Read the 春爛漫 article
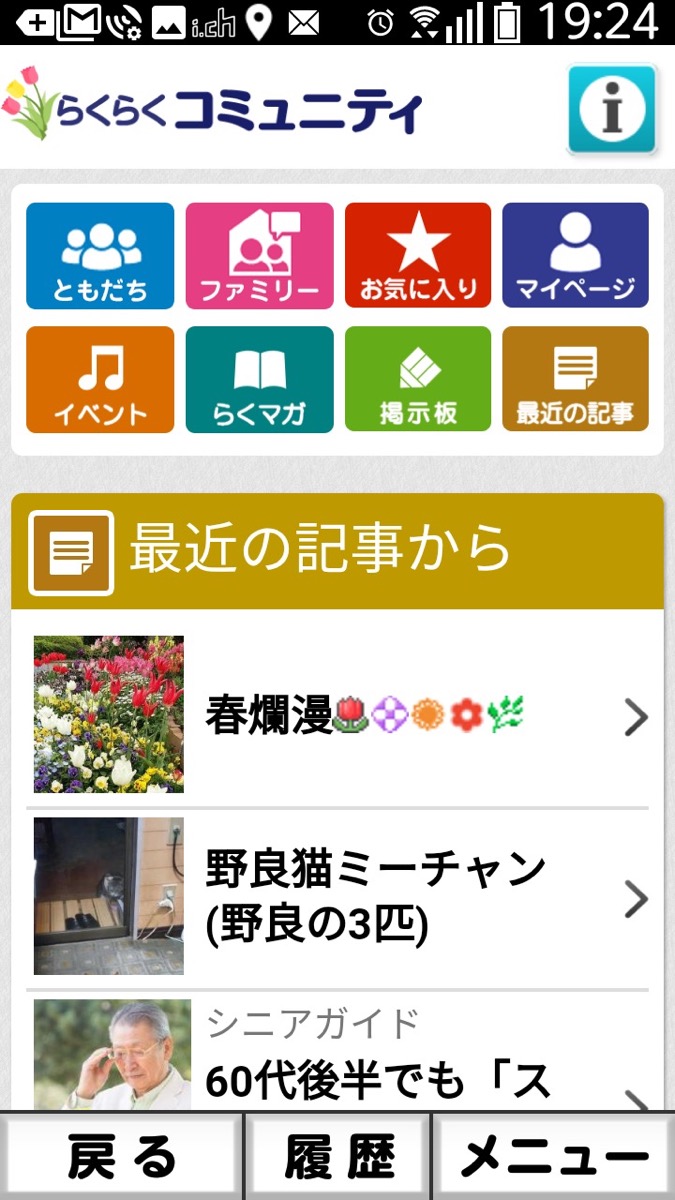 pyautogui.click(x=338, y=716)
